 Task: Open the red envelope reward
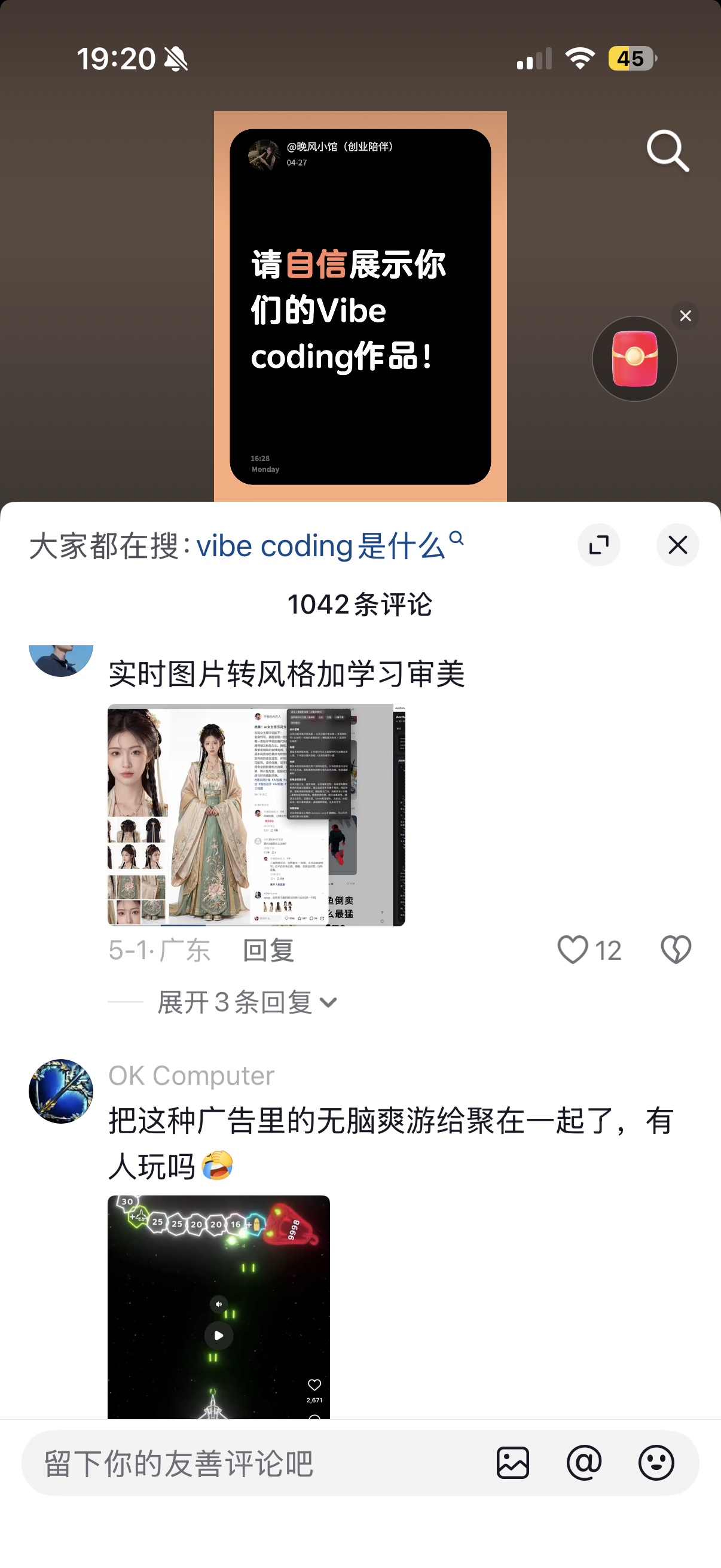tap(634, 359)
